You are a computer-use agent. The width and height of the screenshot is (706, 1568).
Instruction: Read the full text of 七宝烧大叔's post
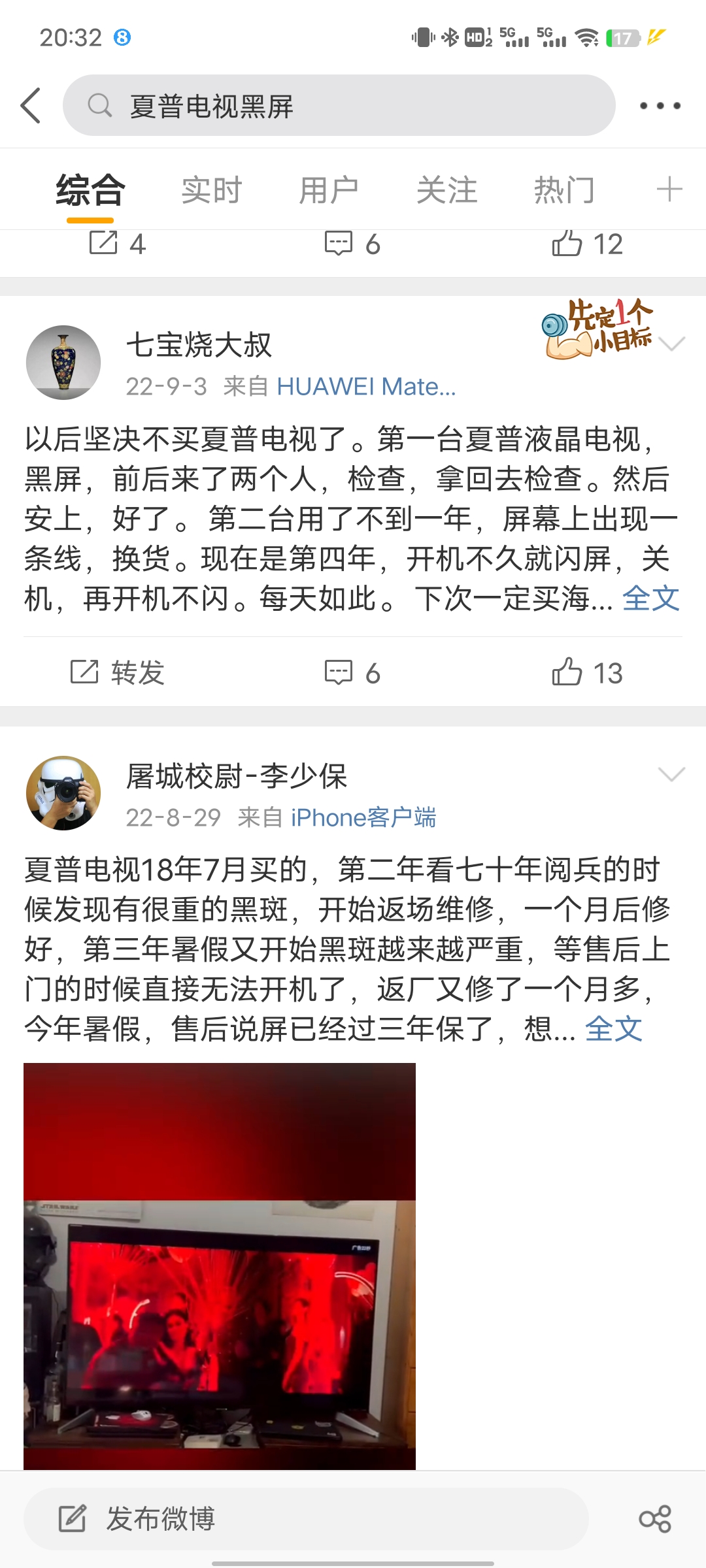tap(650, 598)
